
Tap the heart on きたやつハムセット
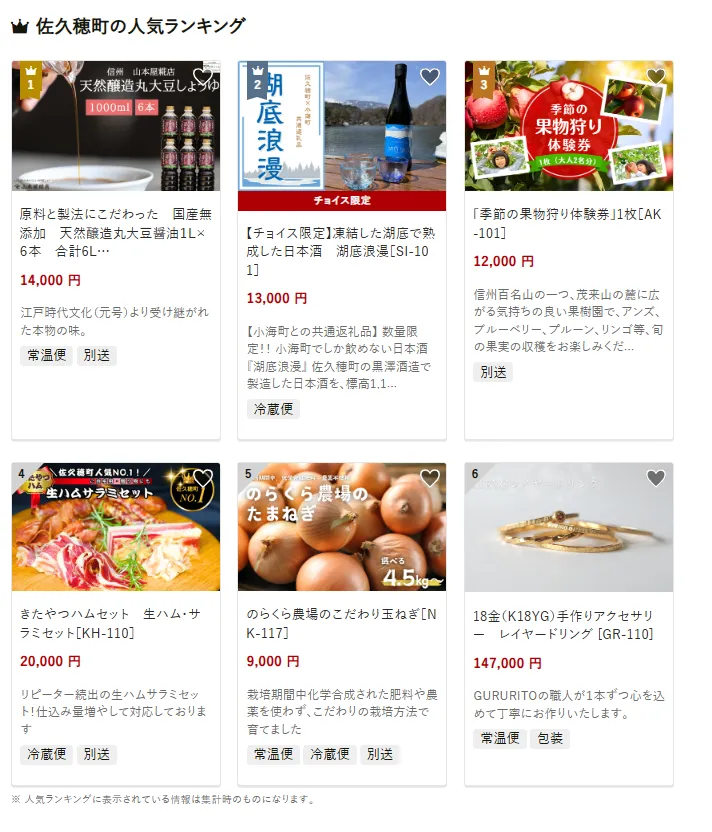click(x=203, y=479)
